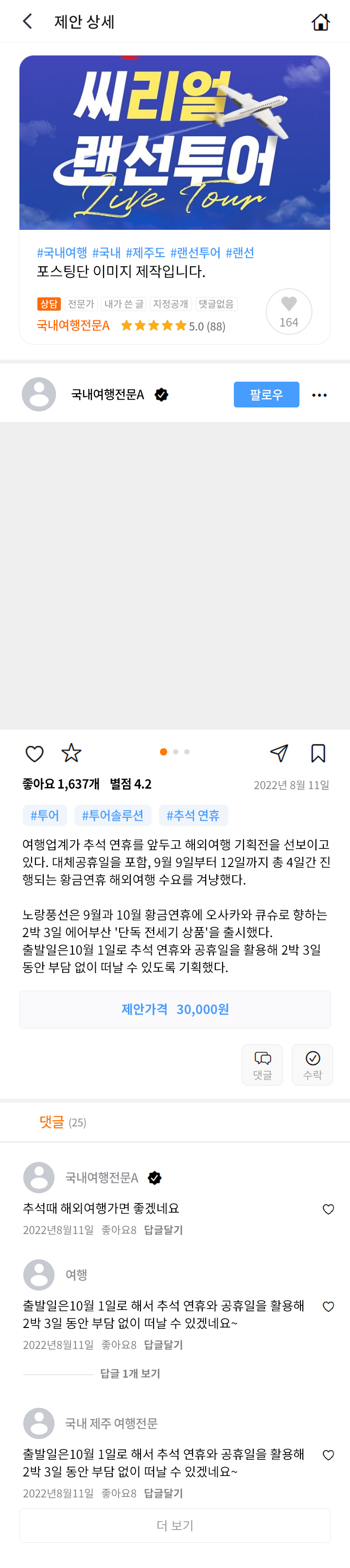Like 국내여행전문A's comment
Screen dimensions: 350x1568
328,1209
